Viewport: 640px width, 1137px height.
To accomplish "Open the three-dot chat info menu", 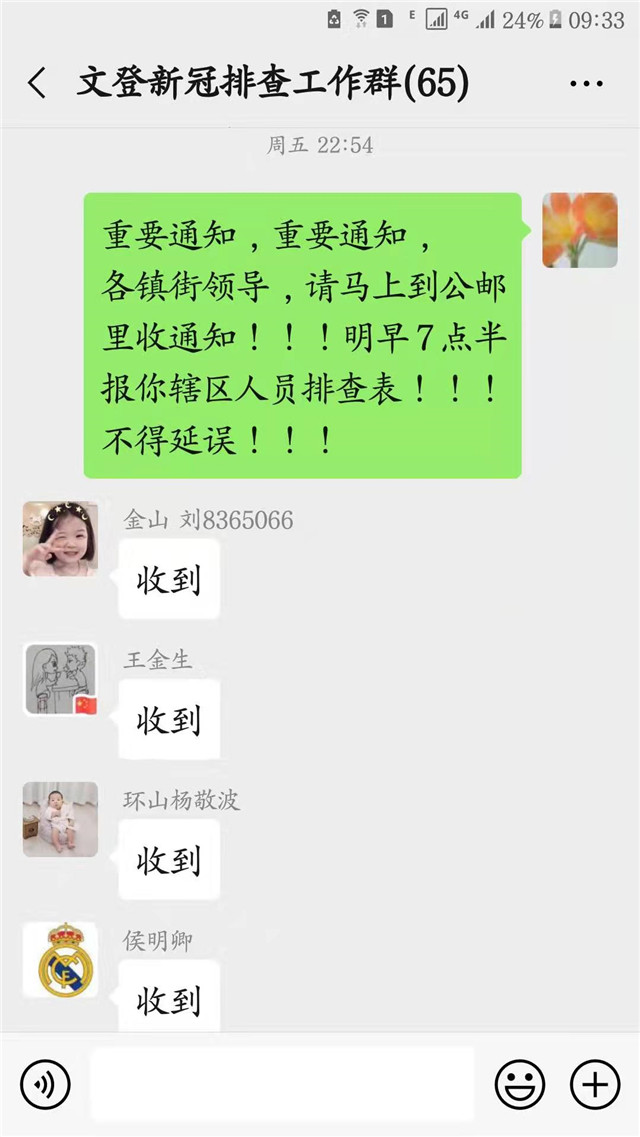I will [x=586, y=84].
